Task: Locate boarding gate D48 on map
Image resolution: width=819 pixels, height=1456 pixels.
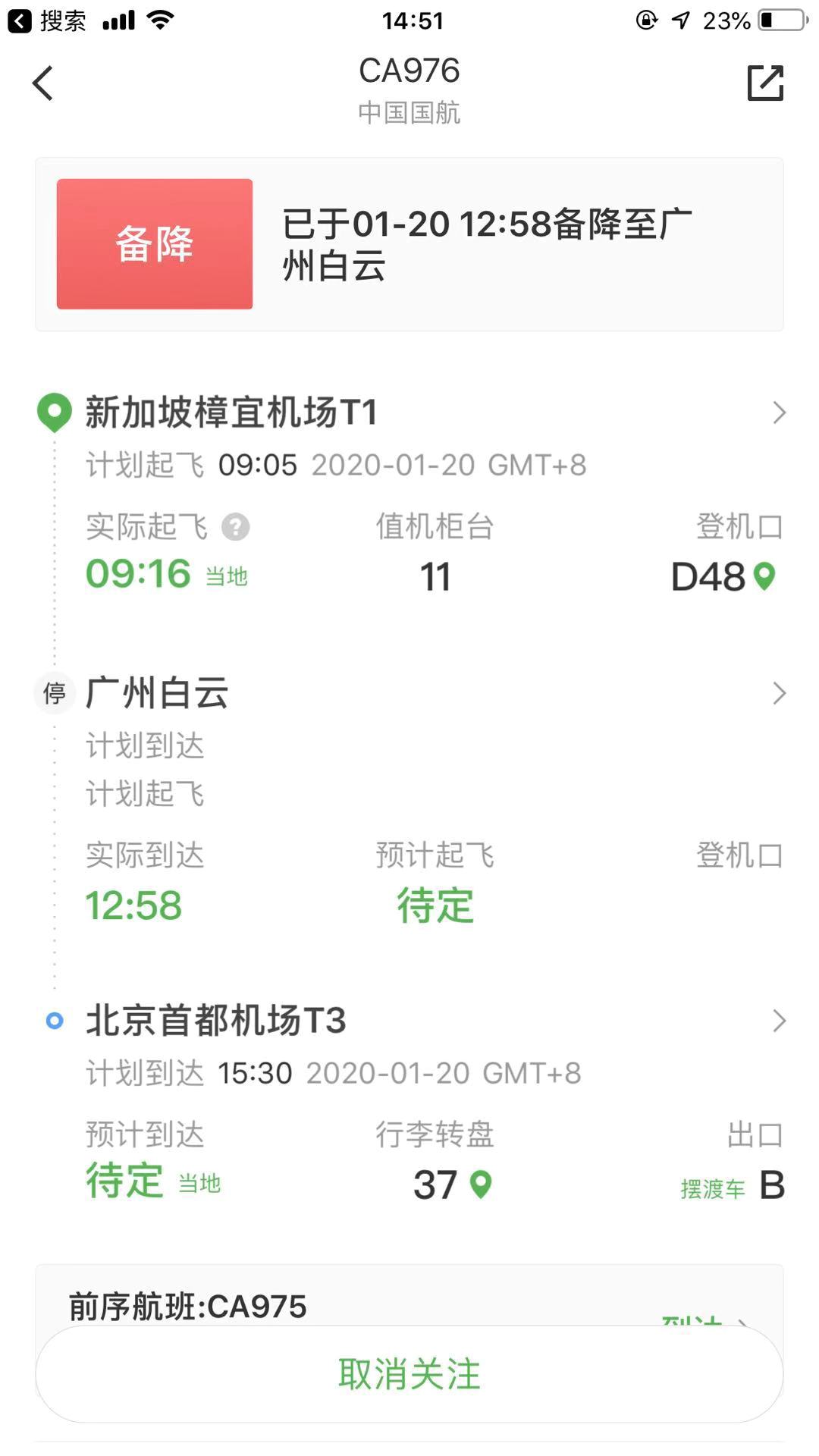Action: [765, 576]
